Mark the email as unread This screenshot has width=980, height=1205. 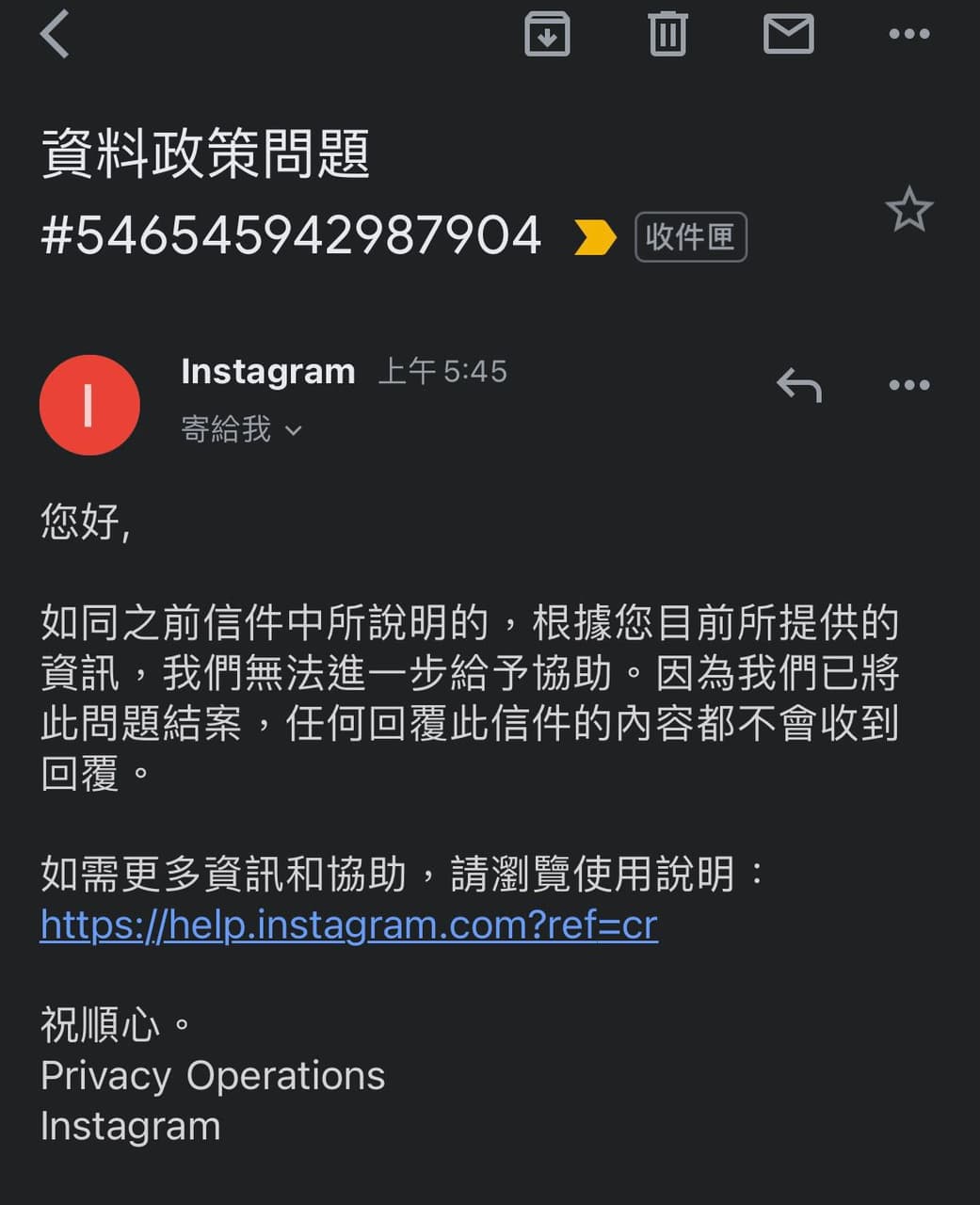tap(789, 34)
